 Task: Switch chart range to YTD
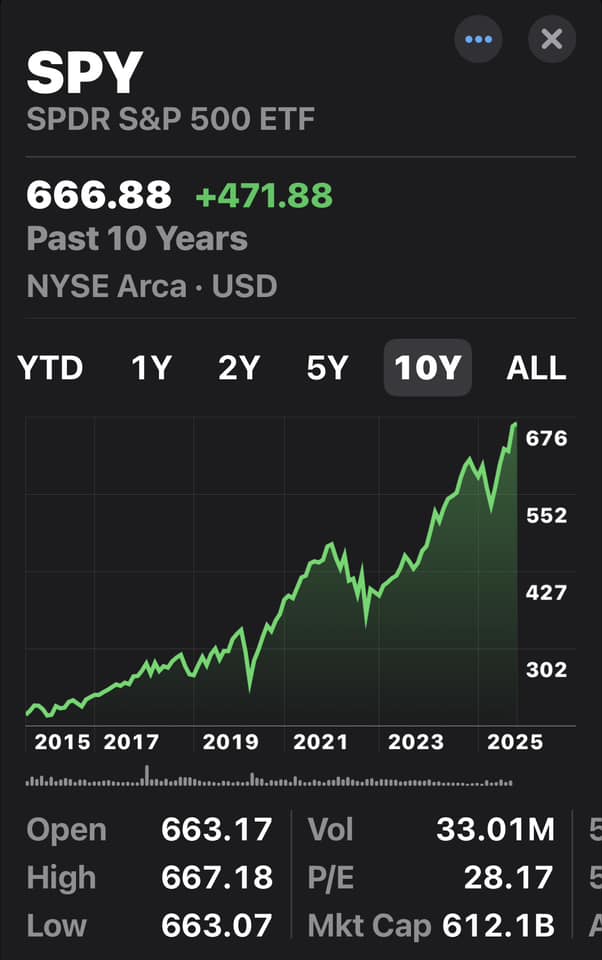[50, 368]
